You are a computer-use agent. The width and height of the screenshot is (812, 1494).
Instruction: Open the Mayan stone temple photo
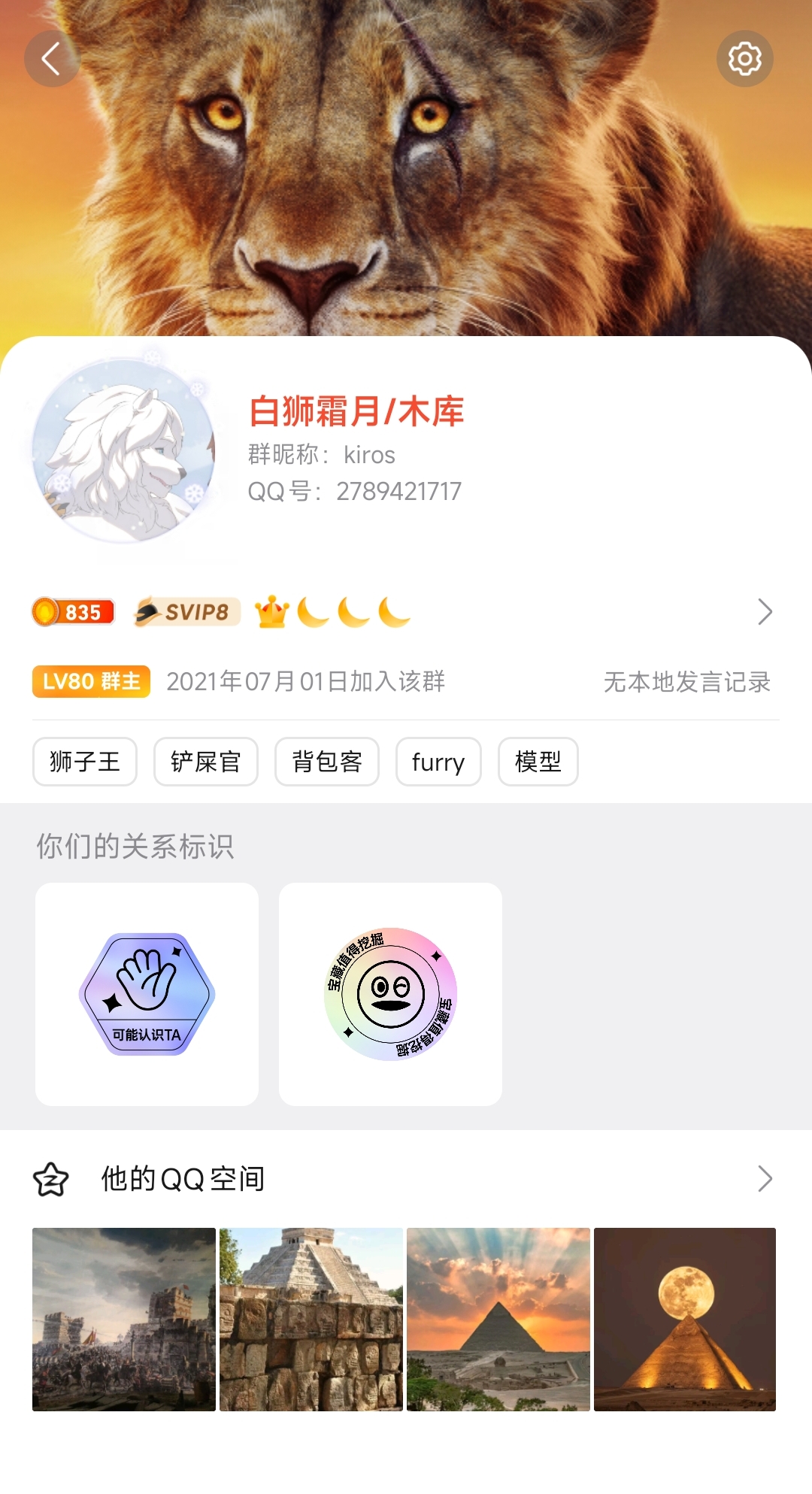pos(311,1319)
